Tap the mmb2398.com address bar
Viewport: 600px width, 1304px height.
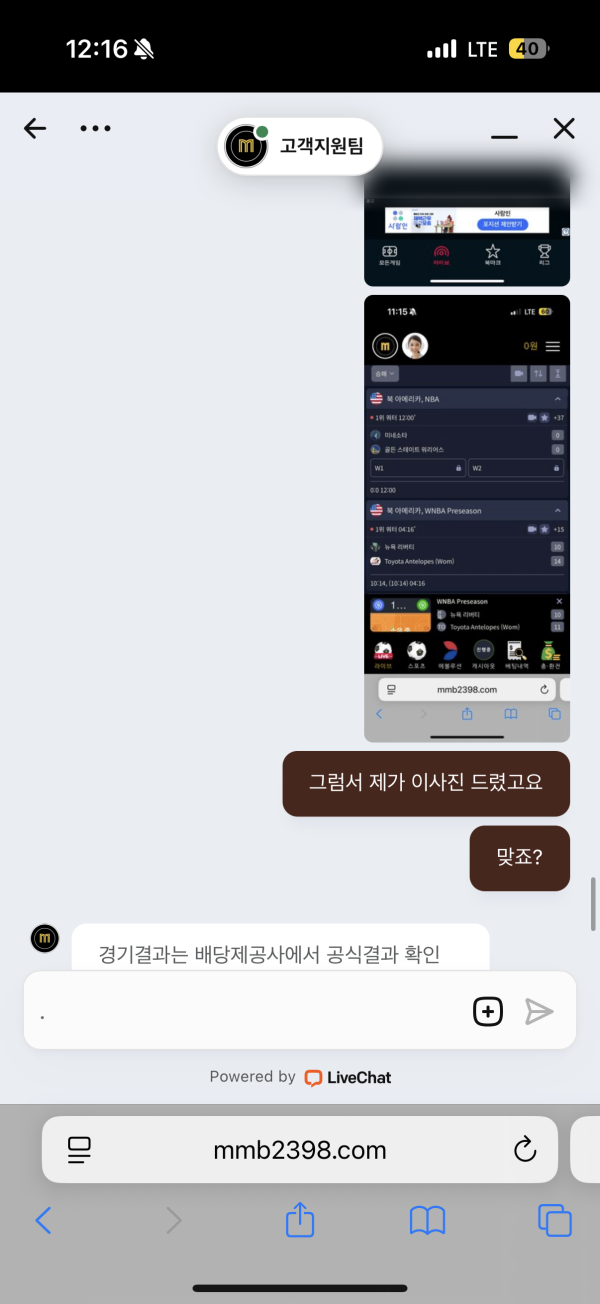tap(300, 1150)
